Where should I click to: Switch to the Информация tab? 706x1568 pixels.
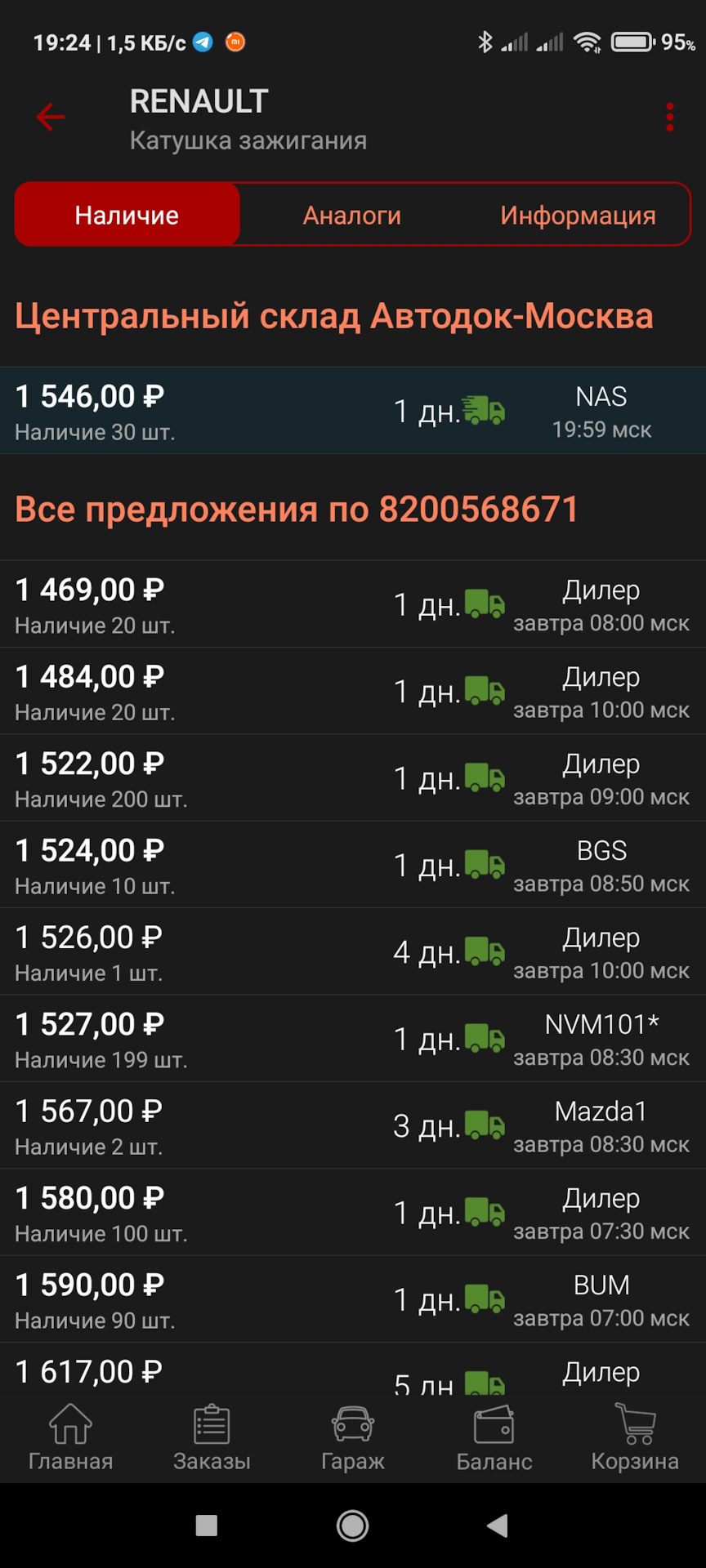point(578,216)
